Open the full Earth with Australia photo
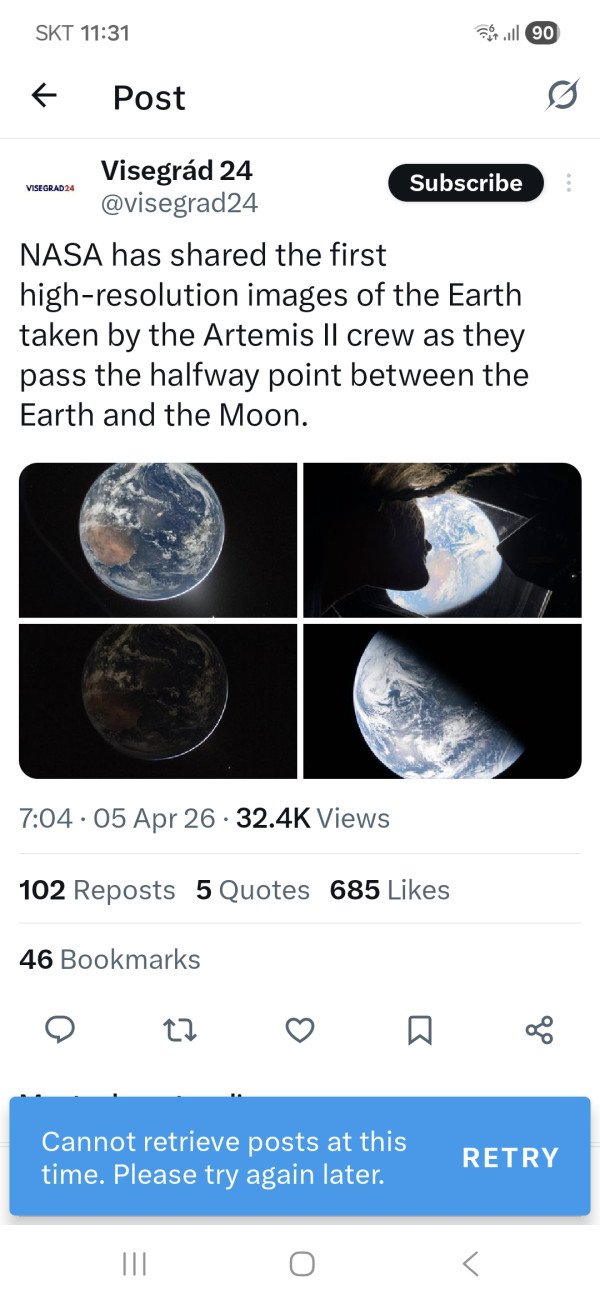This screenshot has width=600, height=1300. [158, 540]
